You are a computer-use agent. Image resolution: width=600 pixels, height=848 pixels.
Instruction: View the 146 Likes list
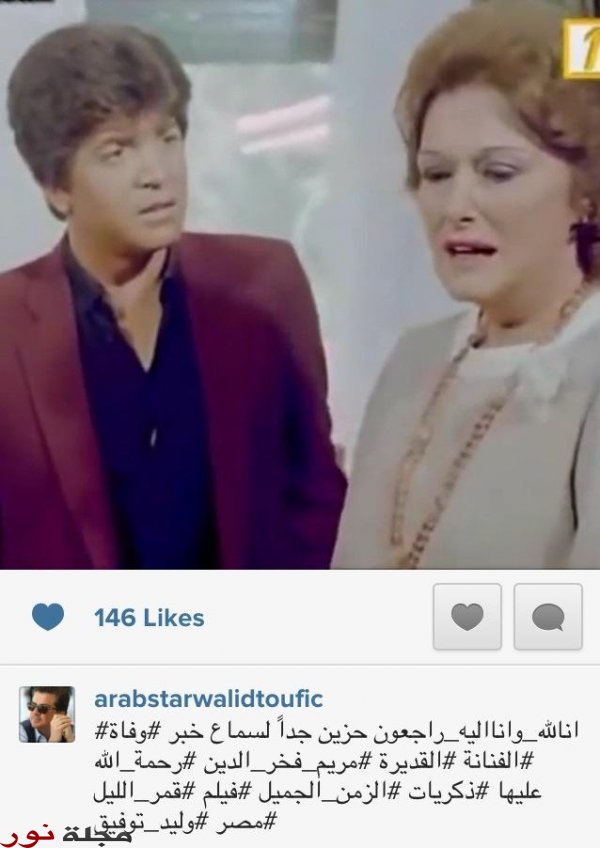pyautogui.click(x=148, y=618)
